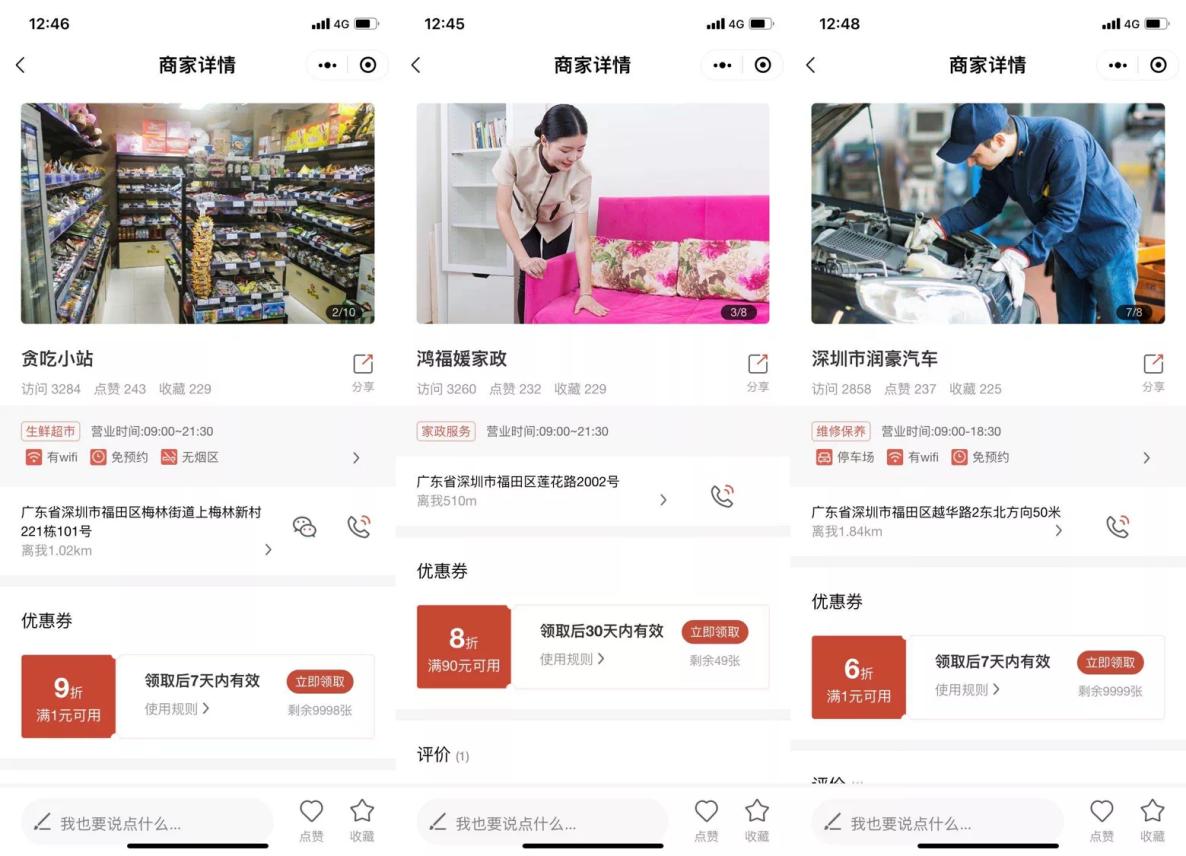
Task: Go back from 贪吃小站 merchant details
Action: (x=20, y=65)
